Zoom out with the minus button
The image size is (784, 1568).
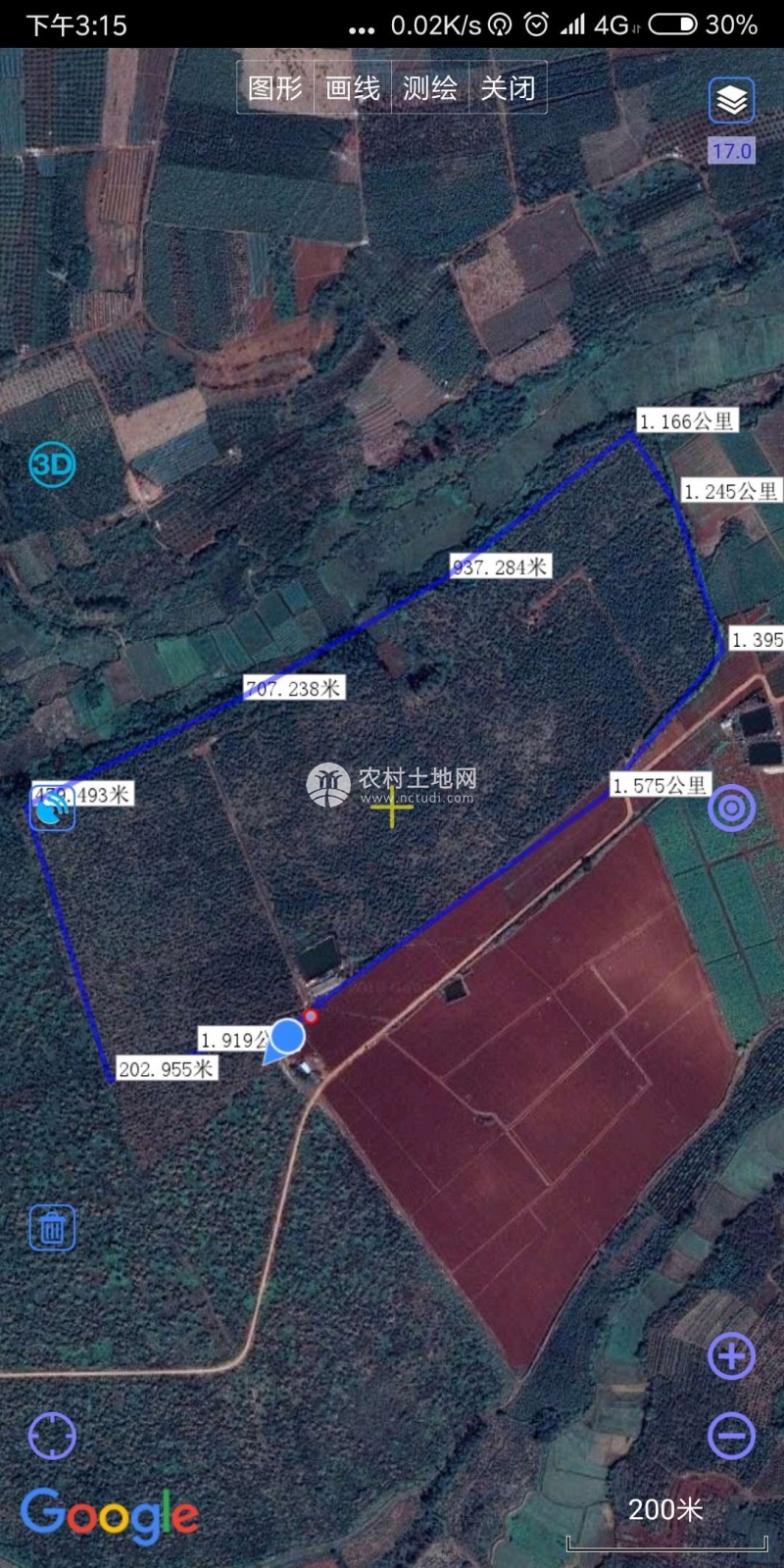[x=731, y=1437]
